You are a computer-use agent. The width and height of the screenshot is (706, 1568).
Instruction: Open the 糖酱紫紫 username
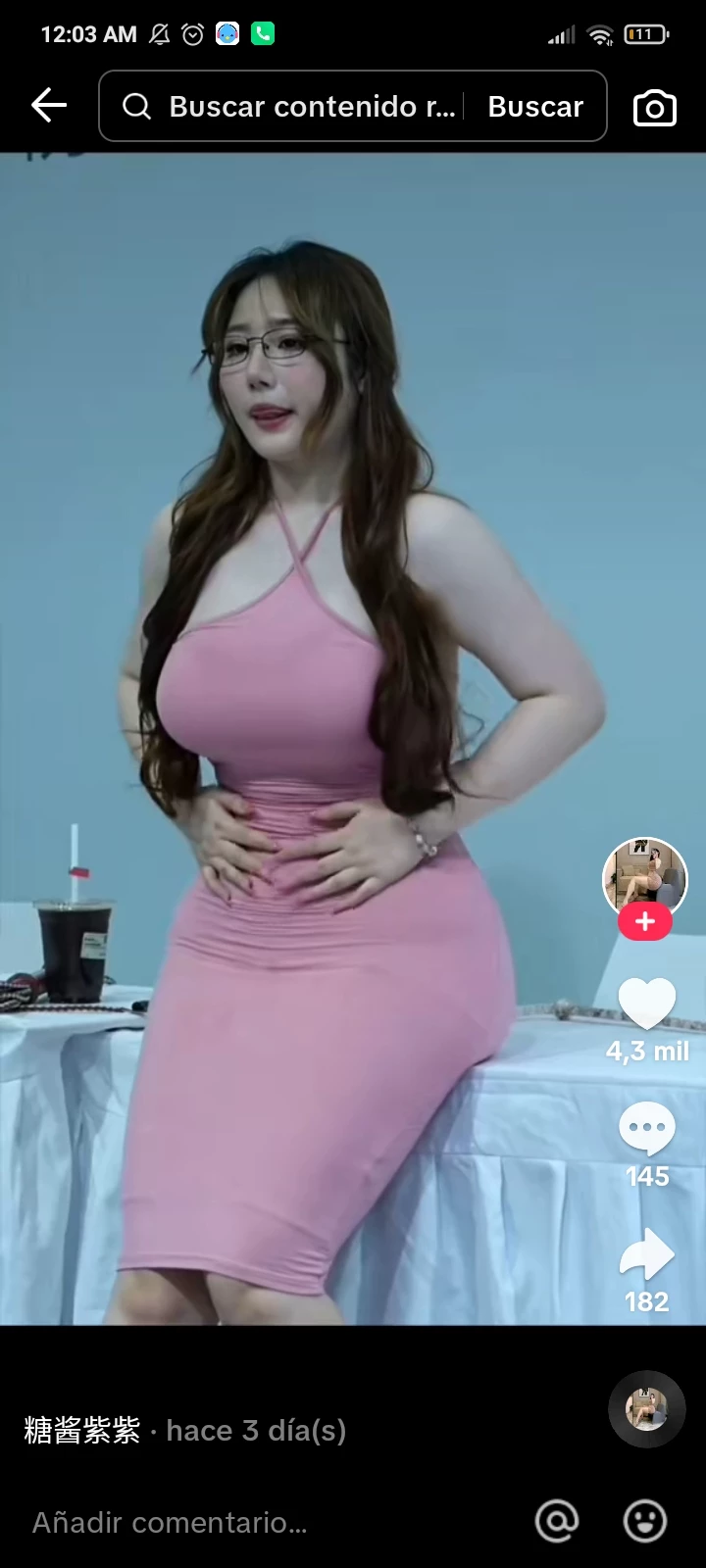pyautogui.click(x=82, y=1431)
